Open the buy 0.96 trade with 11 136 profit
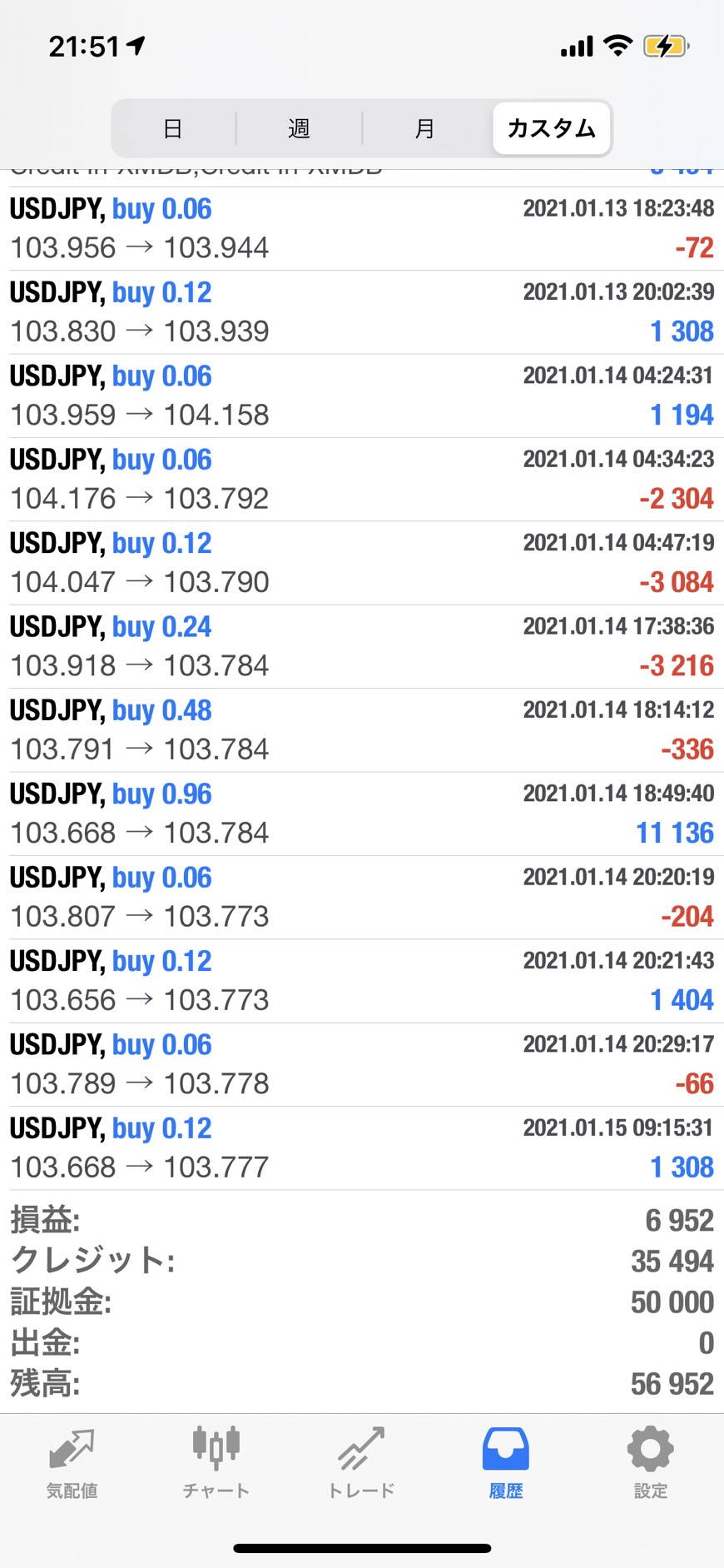Viewport: 724px width, 1568px height. pyautogui.click(x=362, y=814)
